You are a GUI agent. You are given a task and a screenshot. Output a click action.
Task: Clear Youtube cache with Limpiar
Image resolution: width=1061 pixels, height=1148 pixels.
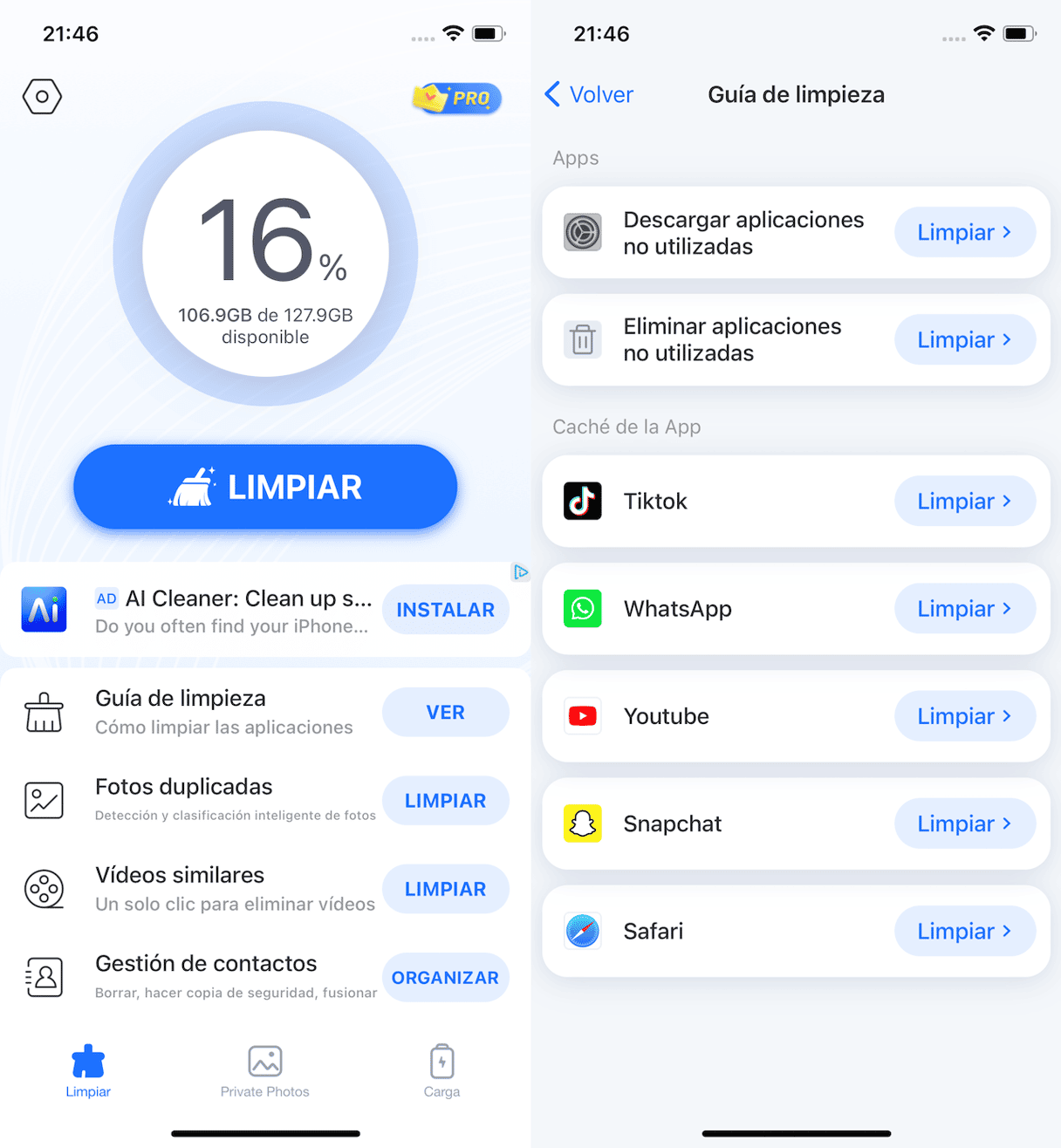[x=964, y=716]
